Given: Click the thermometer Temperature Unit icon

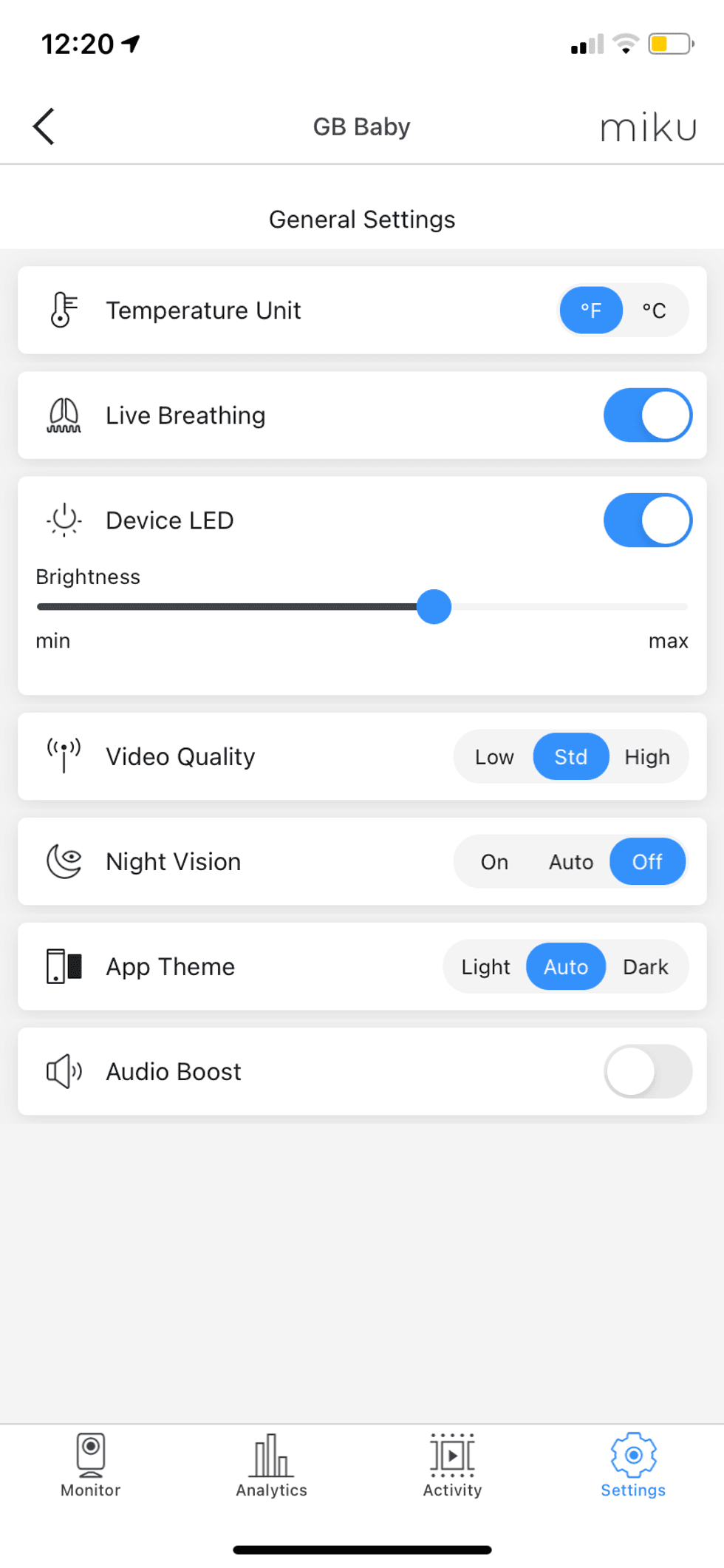Looking at the screenshot, I should tap(63, 310).
